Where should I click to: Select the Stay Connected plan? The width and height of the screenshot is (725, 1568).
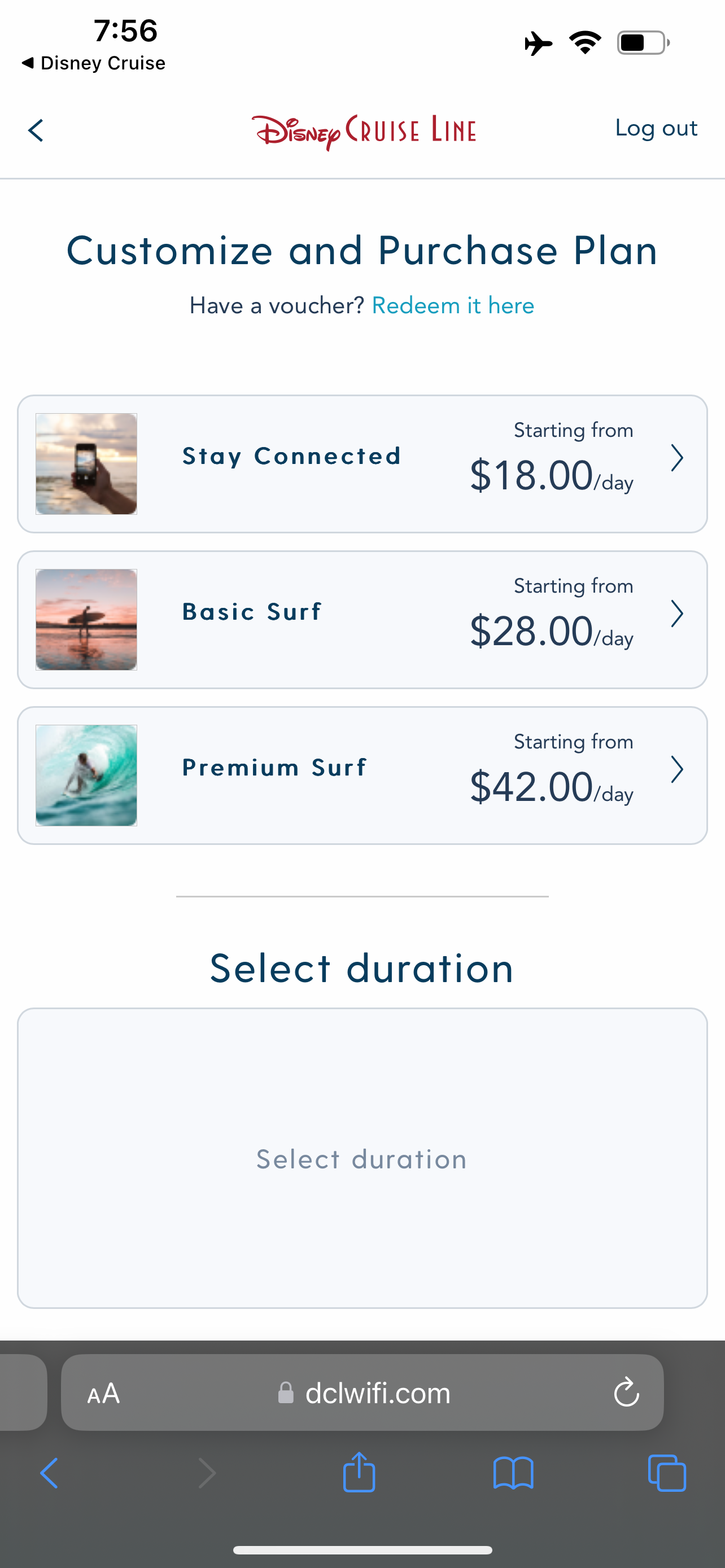[x=362, y=464]
